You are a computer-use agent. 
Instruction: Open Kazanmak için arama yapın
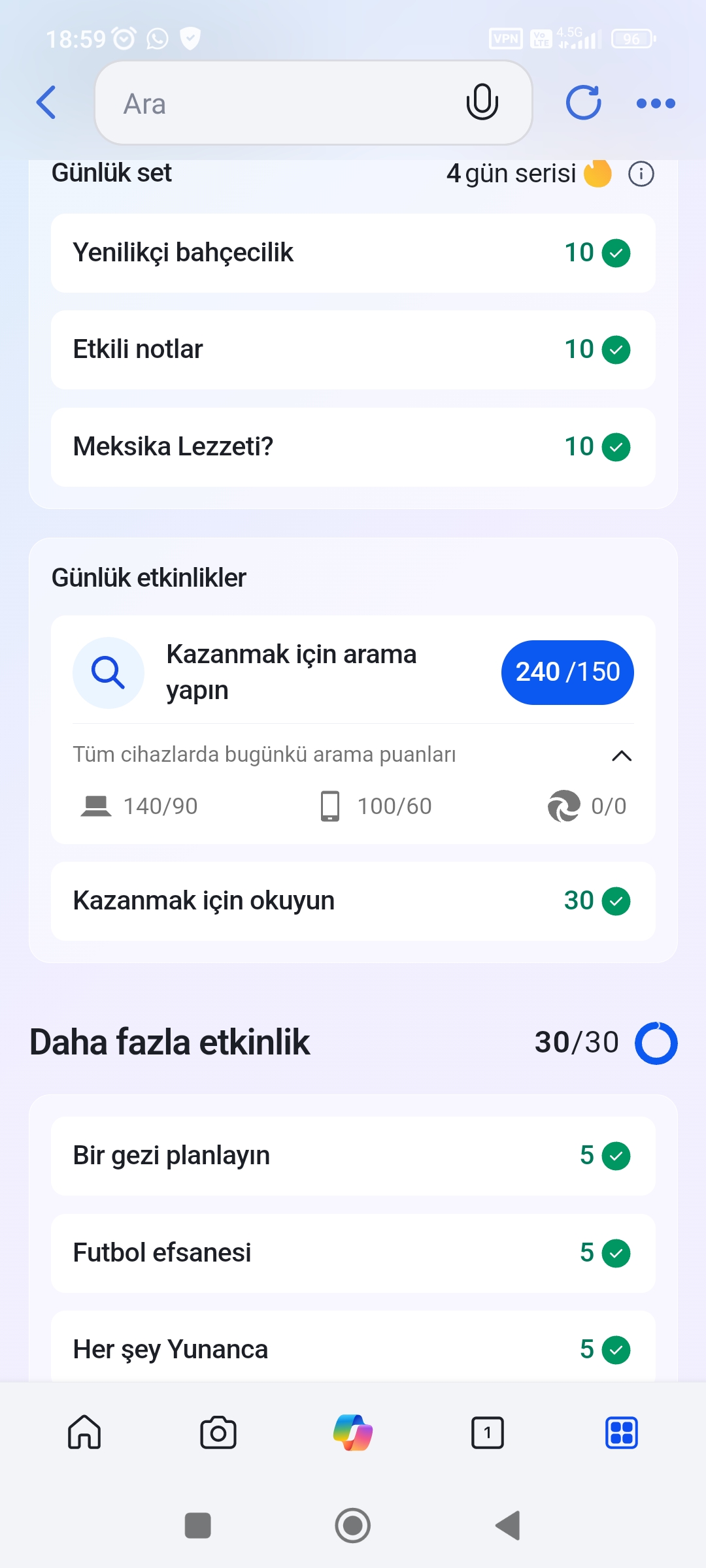pyautogui.click(x=353, y=672)
